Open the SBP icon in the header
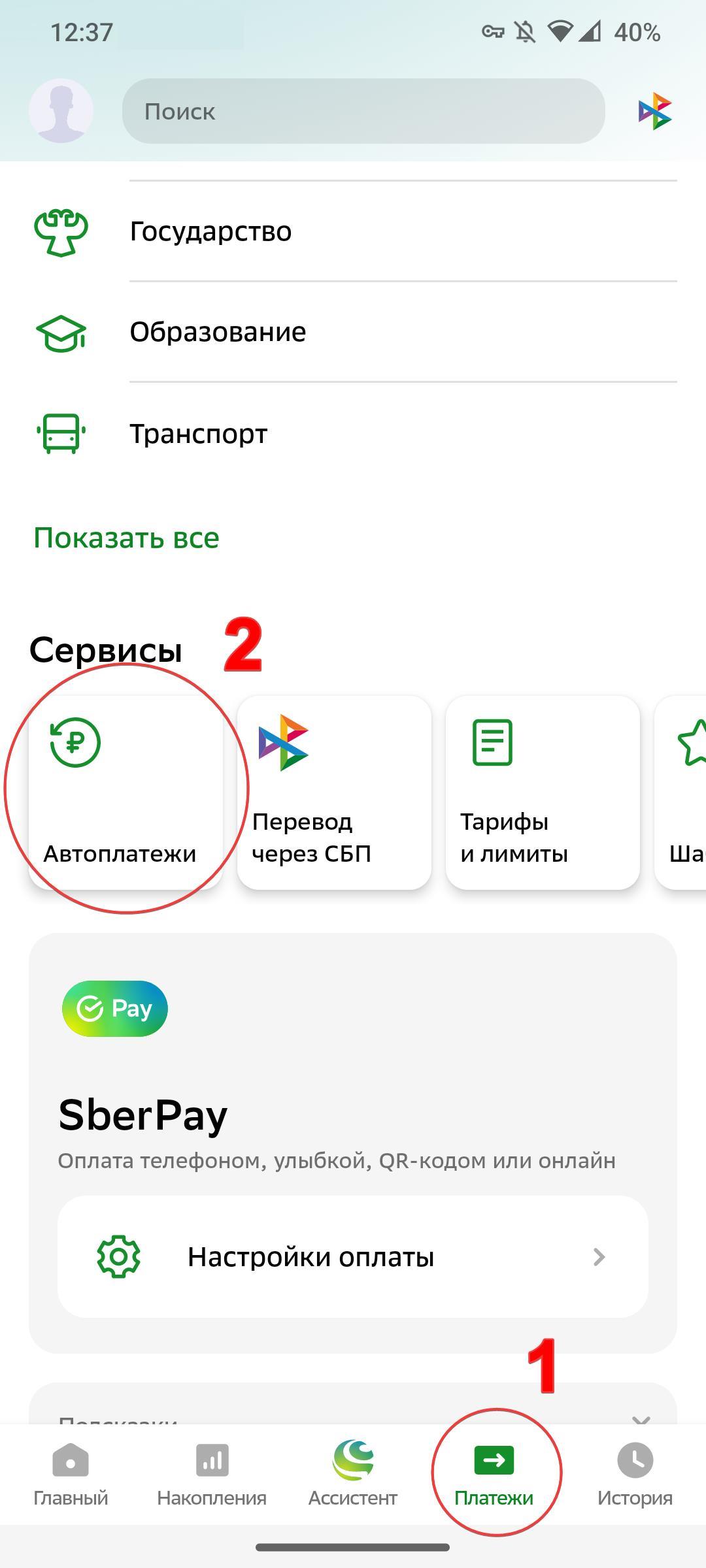The width and height of the screenshot is (706, 1568). (655, 111)
